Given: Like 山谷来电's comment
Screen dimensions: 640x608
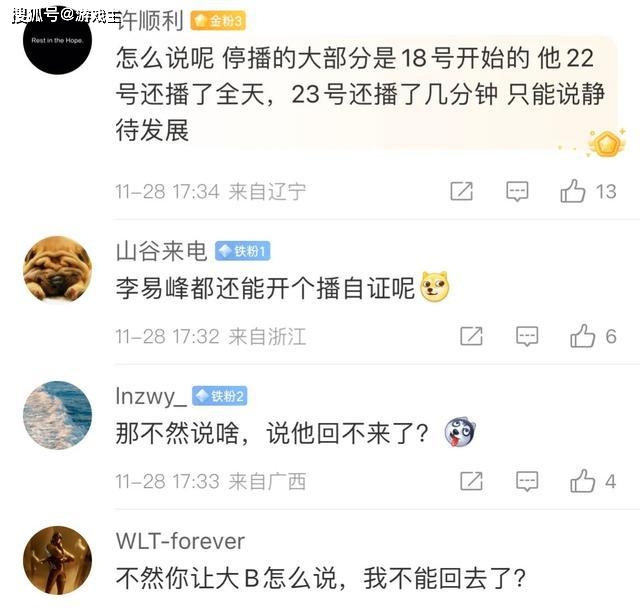Looking at the screenshot, I should click(583, 336).
